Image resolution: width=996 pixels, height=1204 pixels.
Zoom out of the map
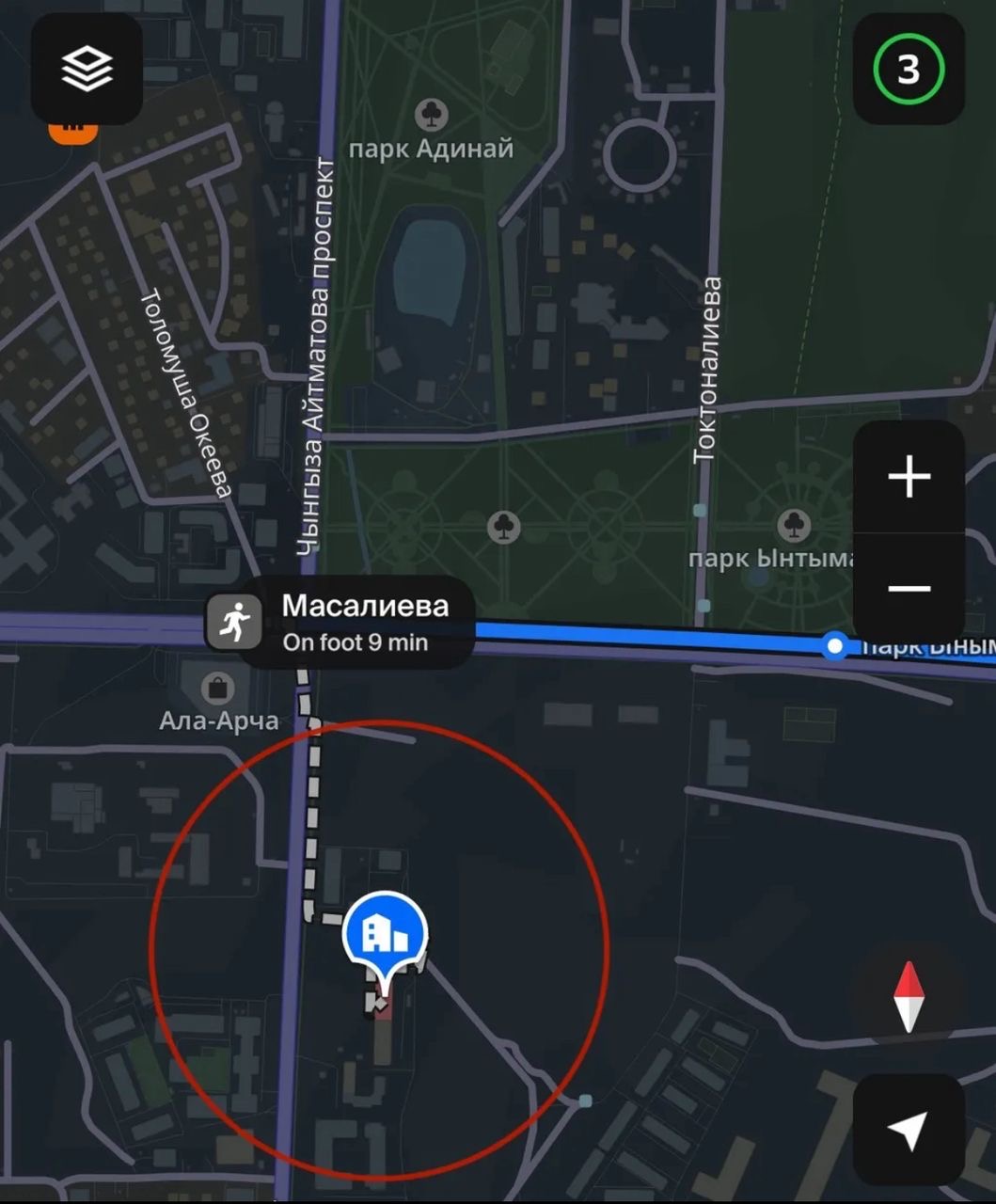909,589
